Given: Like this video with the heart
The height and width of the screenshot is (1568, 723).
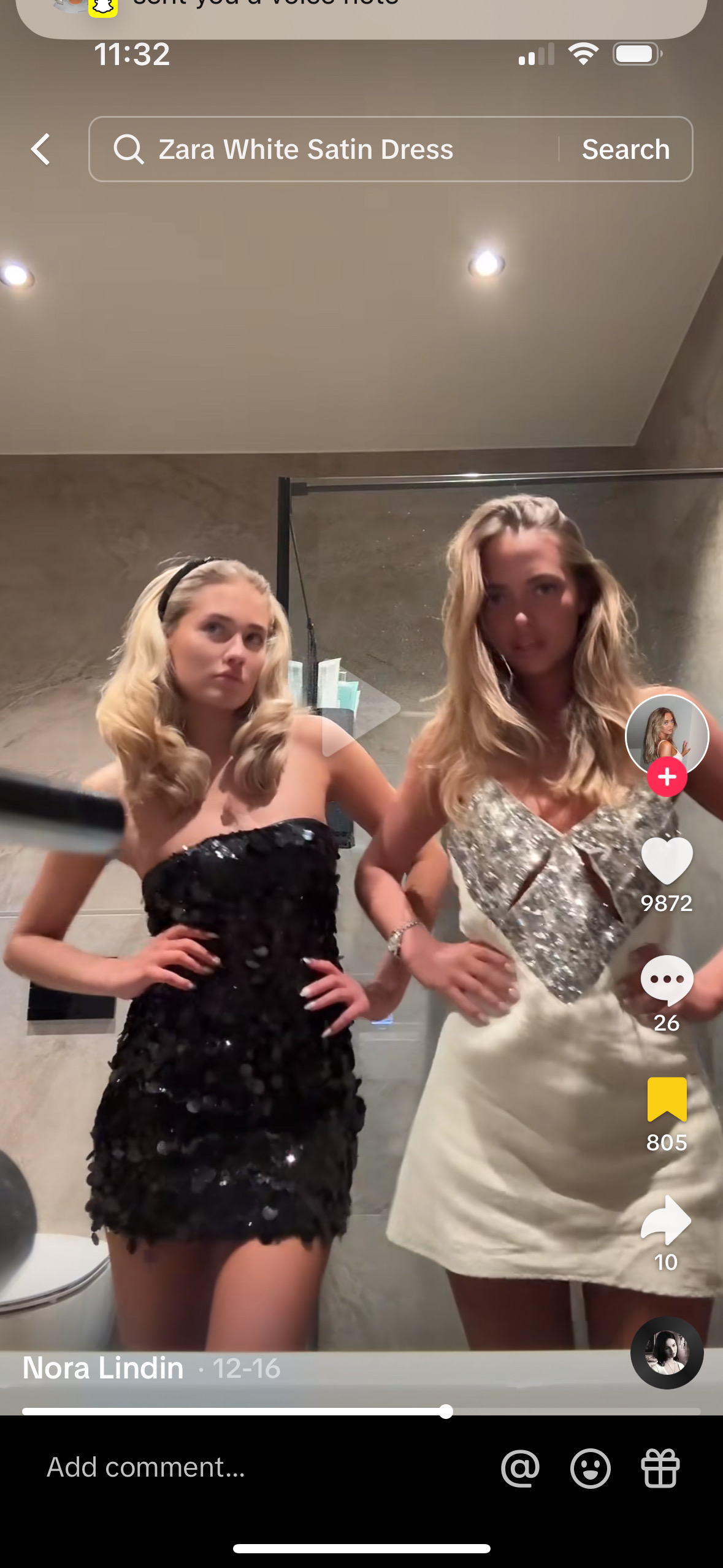Looking at the screenshot, I should tap(667, 861).
